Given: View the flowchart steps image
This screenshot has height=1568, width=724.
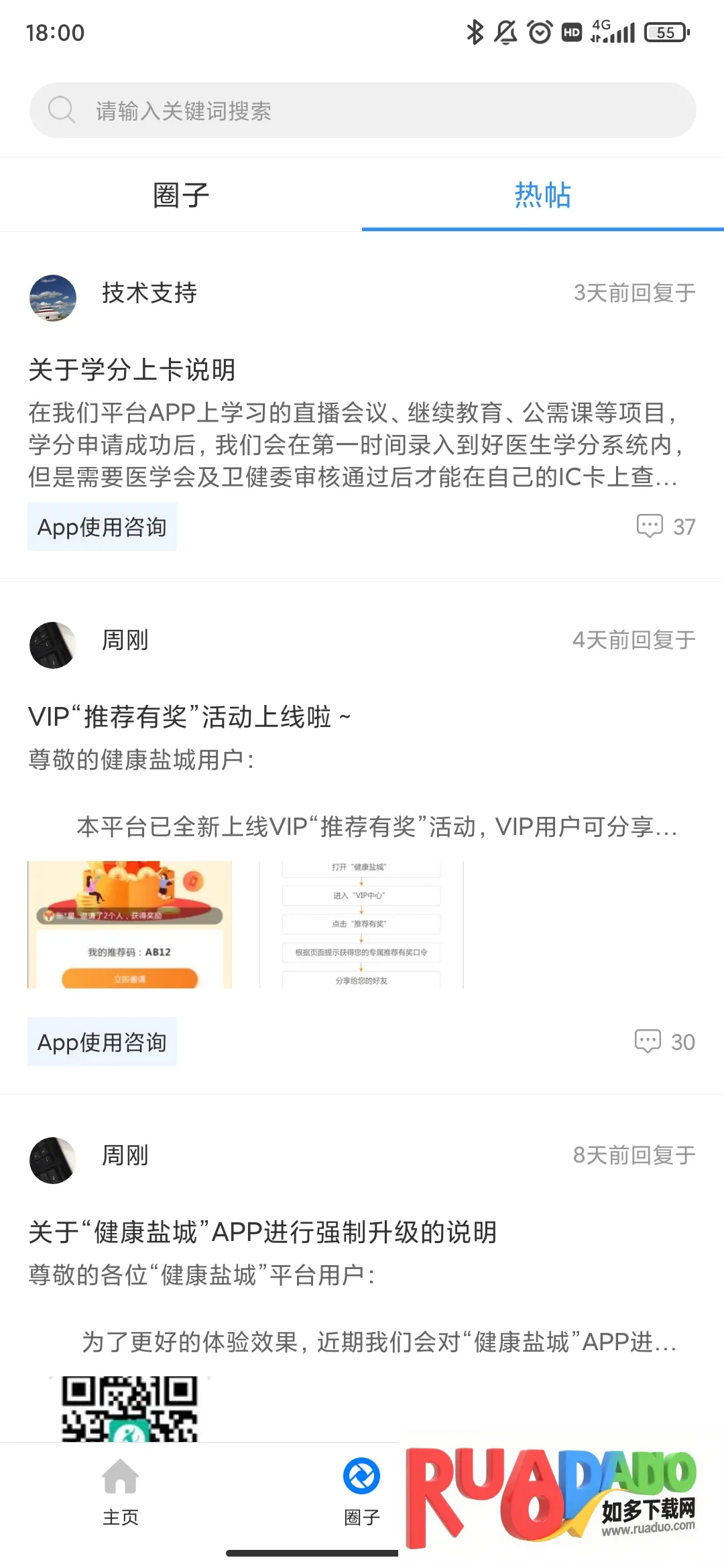Looking at the screenshot, I should [361, 925].
